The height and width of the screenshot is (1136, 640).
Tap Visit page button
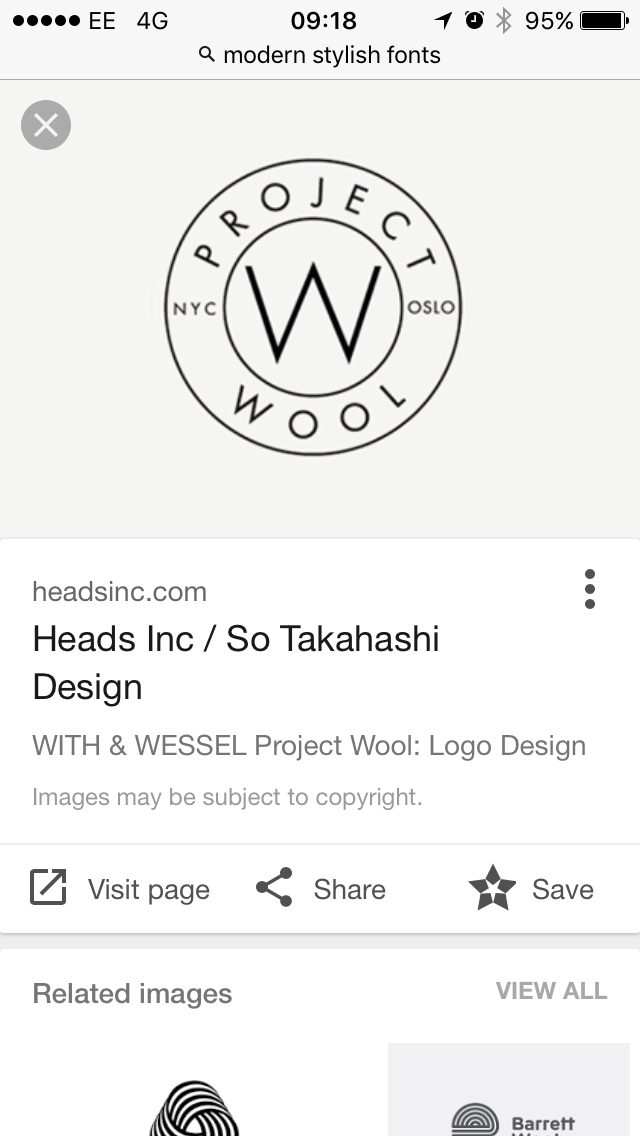120,889
